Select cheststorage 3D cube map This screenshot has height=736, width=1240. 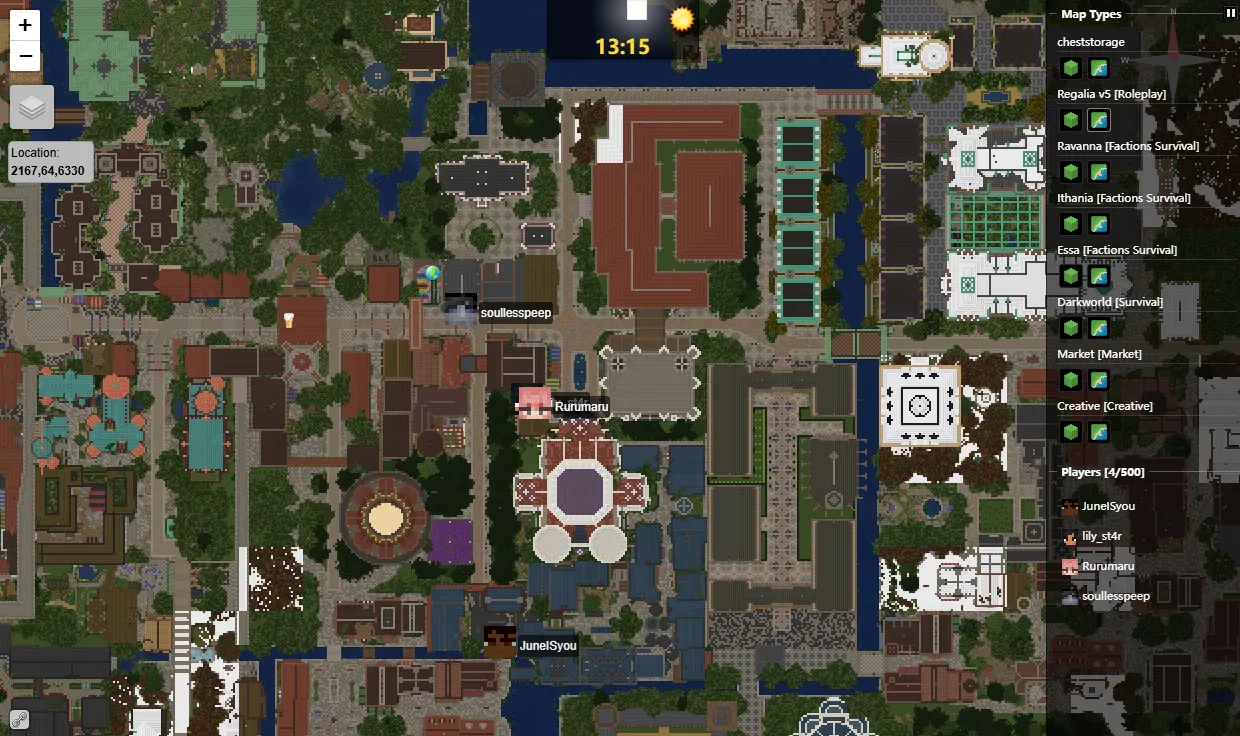click(1071, 68)
